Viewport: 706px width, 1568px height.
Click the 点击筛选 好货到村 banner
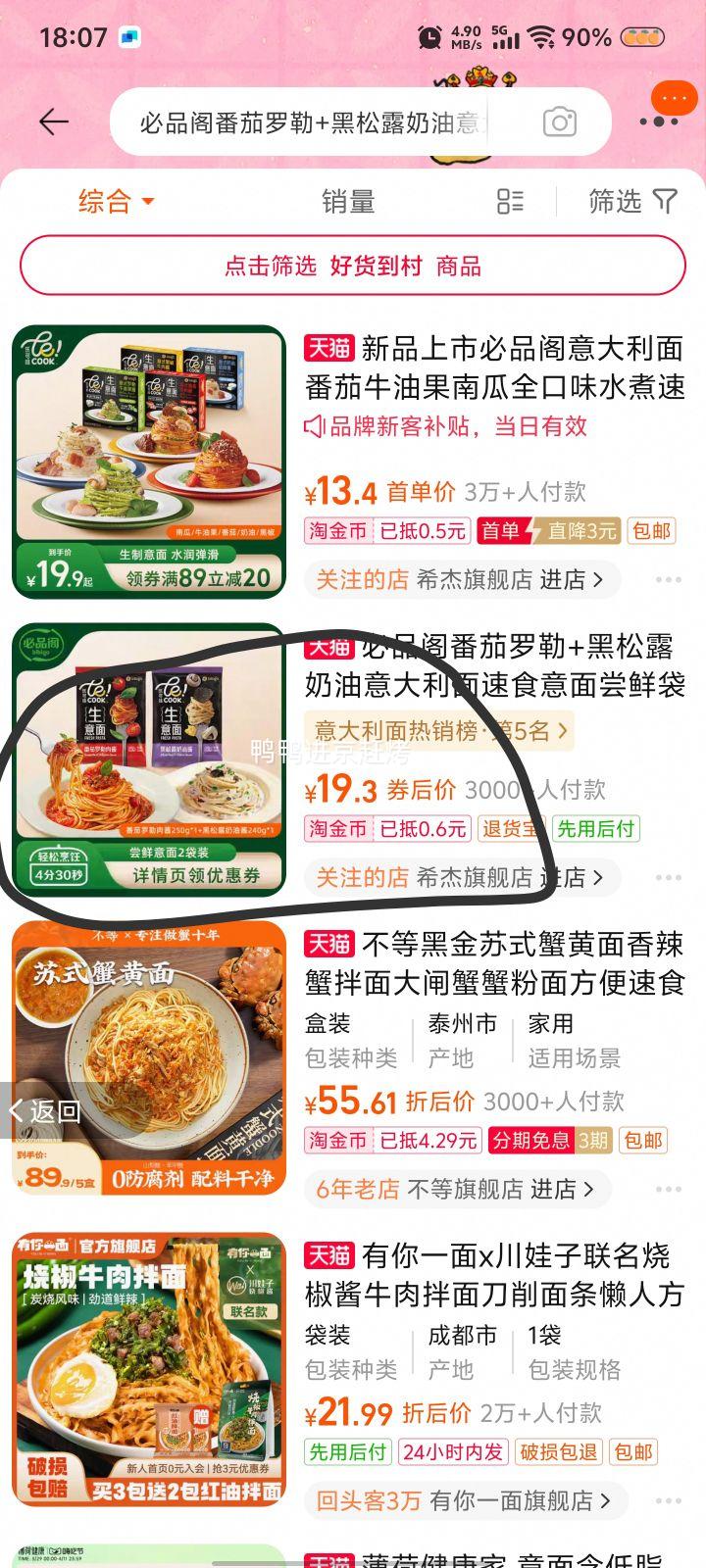(353, 264)
